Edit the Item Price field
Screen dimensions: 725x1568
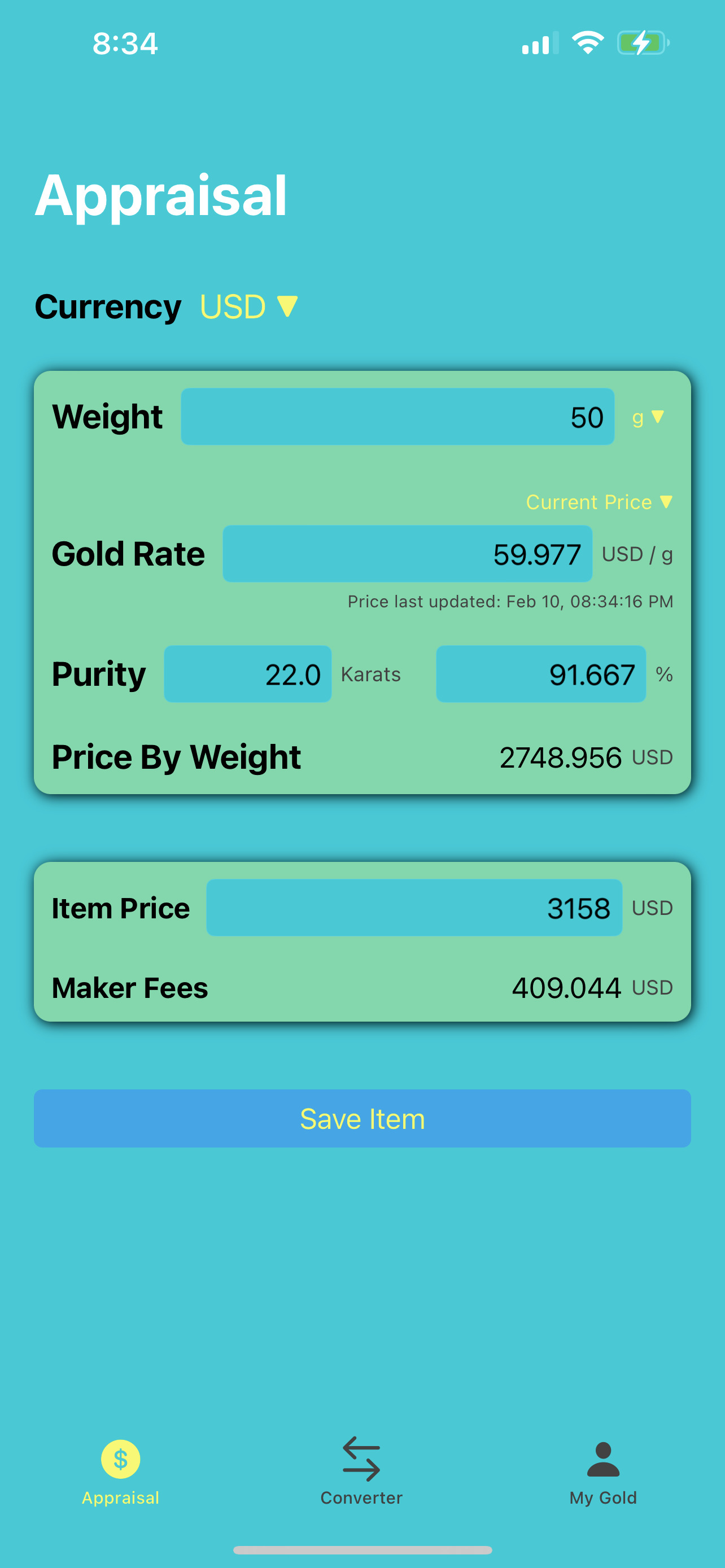tap(413, 908)
